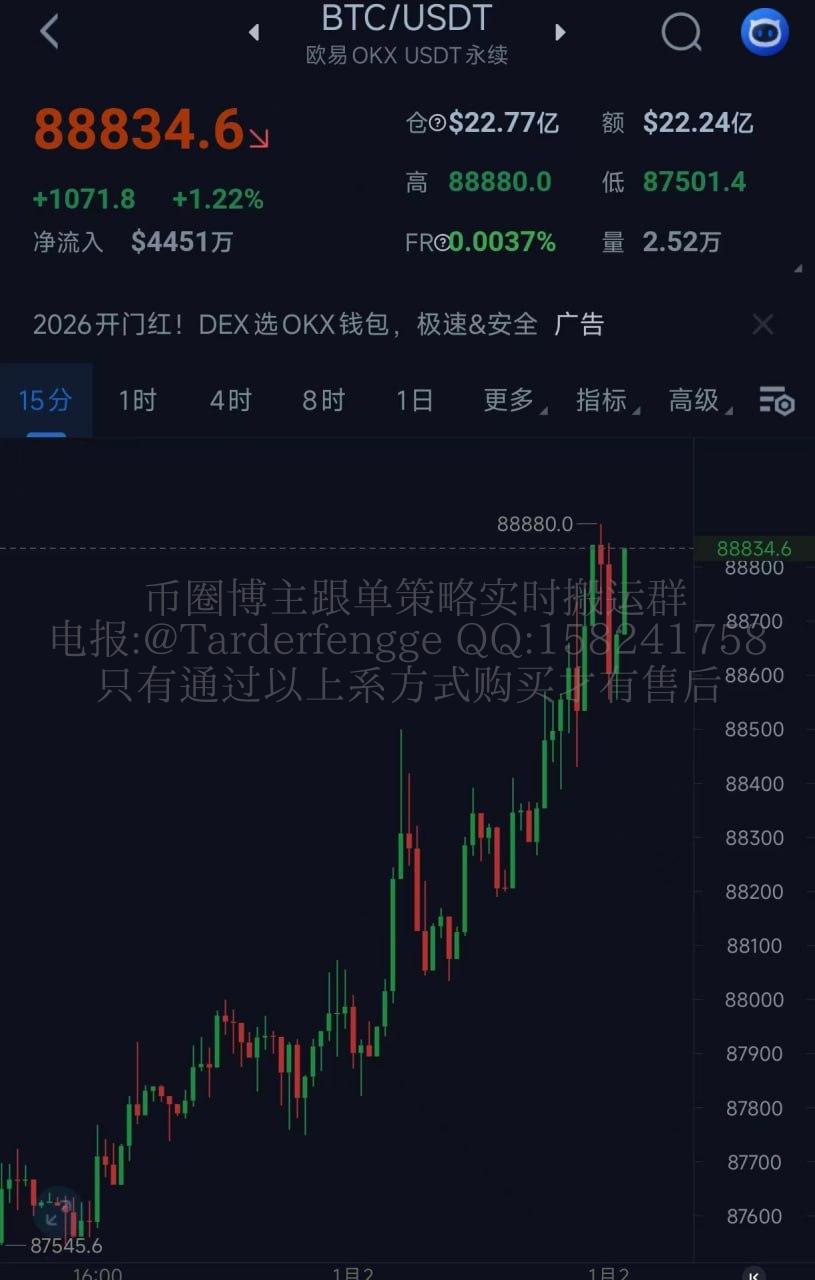
Task: Switch to the 1时 timeframe
Action: (x=137, y=401)
